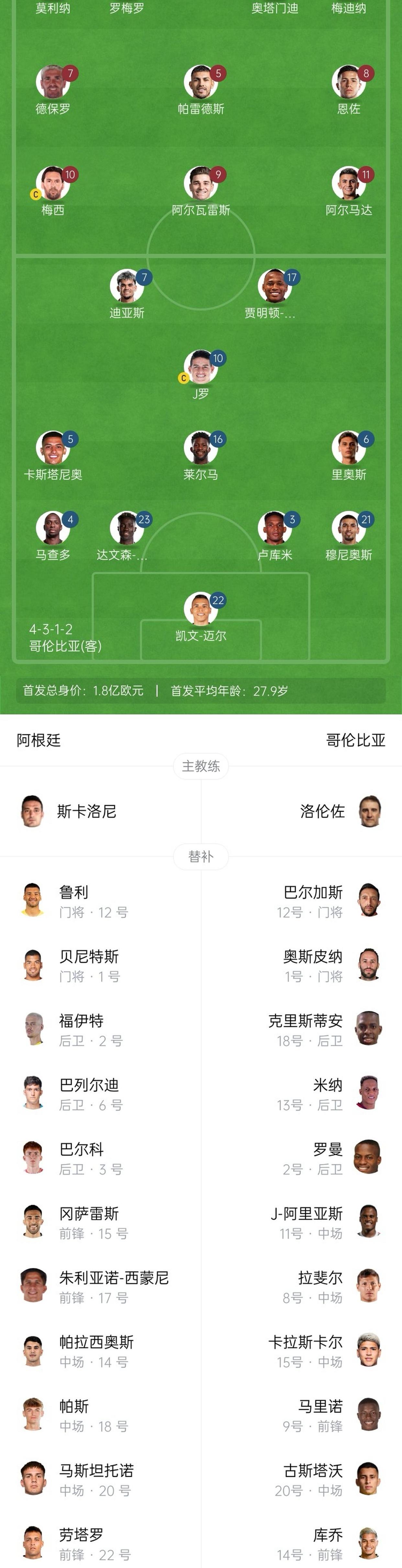Open Argentina coach Scaloni (斯卡洛尼)
The width and height of the screenshot is (402, 1568).
tap(85, 811)
